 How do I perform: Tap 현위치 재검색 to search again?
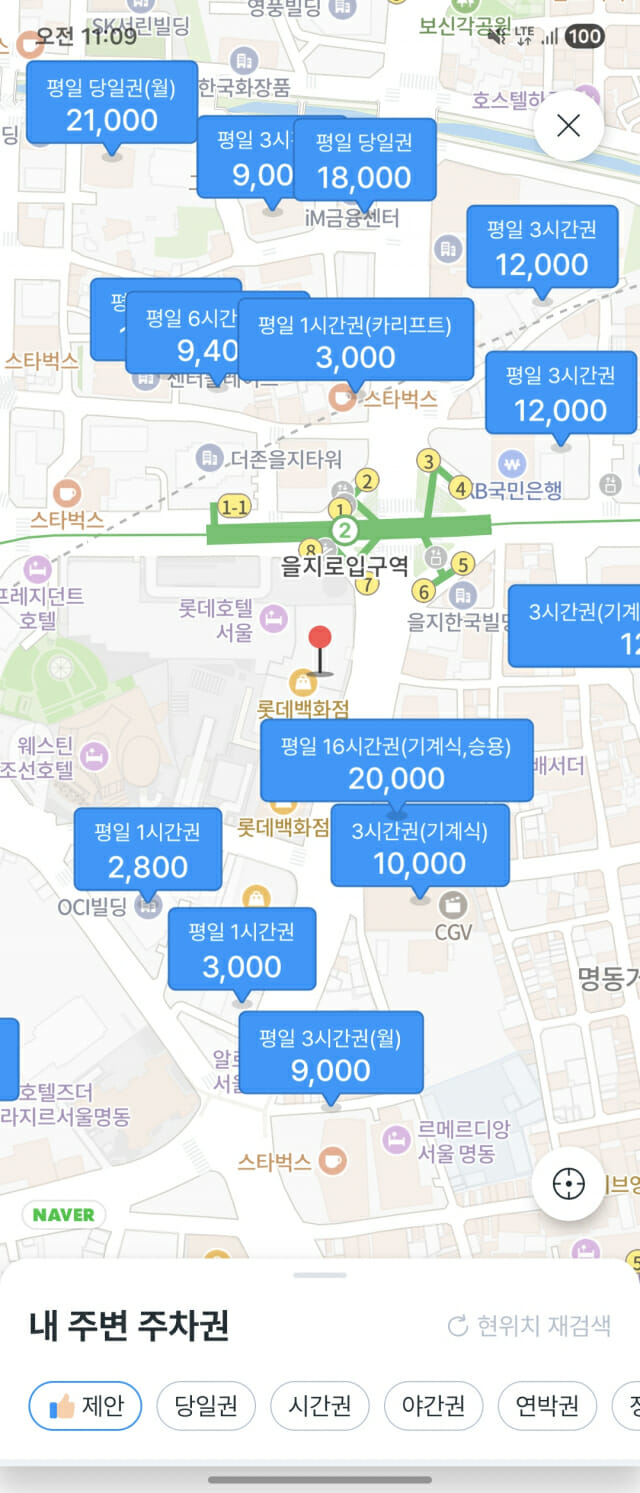(529, 1326)
